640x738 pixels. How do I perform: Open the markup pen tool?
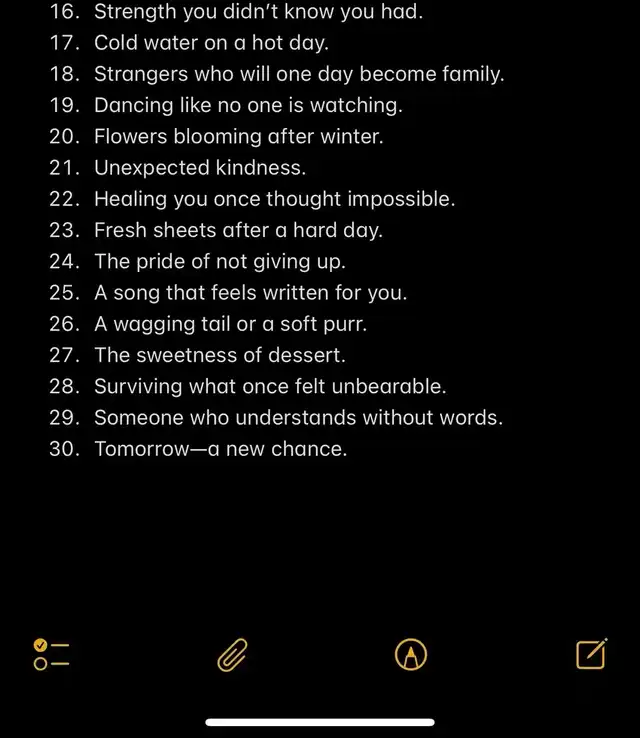(x=411, y=655)
